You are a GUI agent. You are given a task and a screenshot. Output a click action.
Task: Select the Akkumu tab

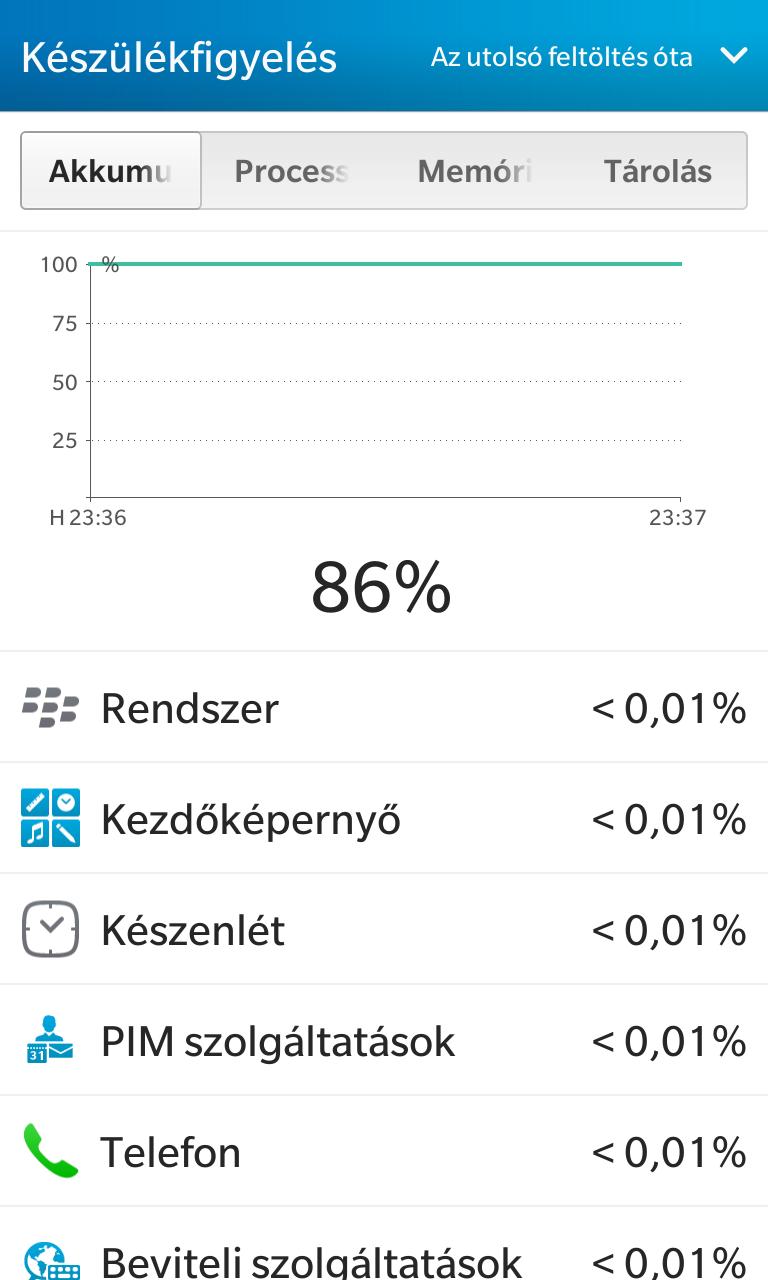(111, 171)
